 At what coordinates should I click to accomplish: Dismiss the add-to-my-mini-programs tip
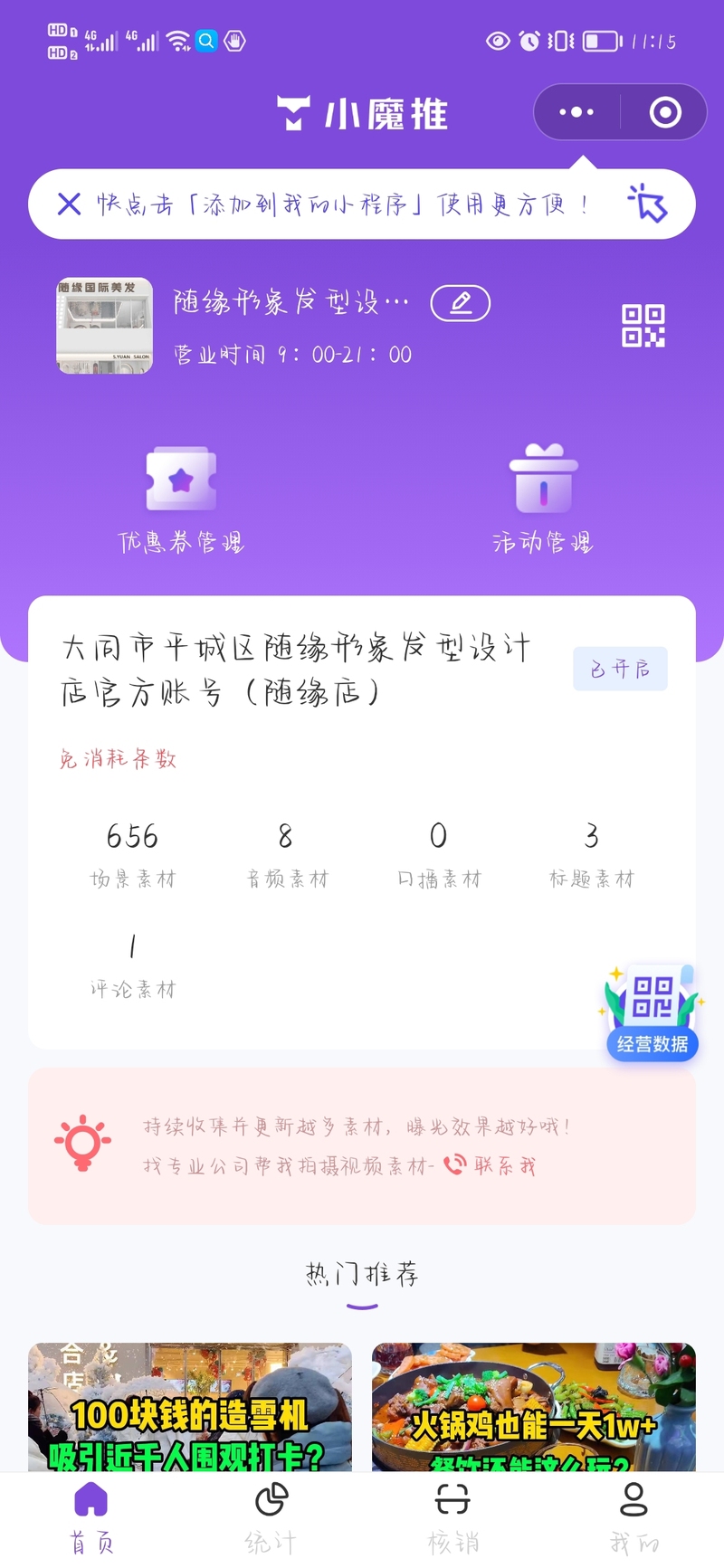69,204
